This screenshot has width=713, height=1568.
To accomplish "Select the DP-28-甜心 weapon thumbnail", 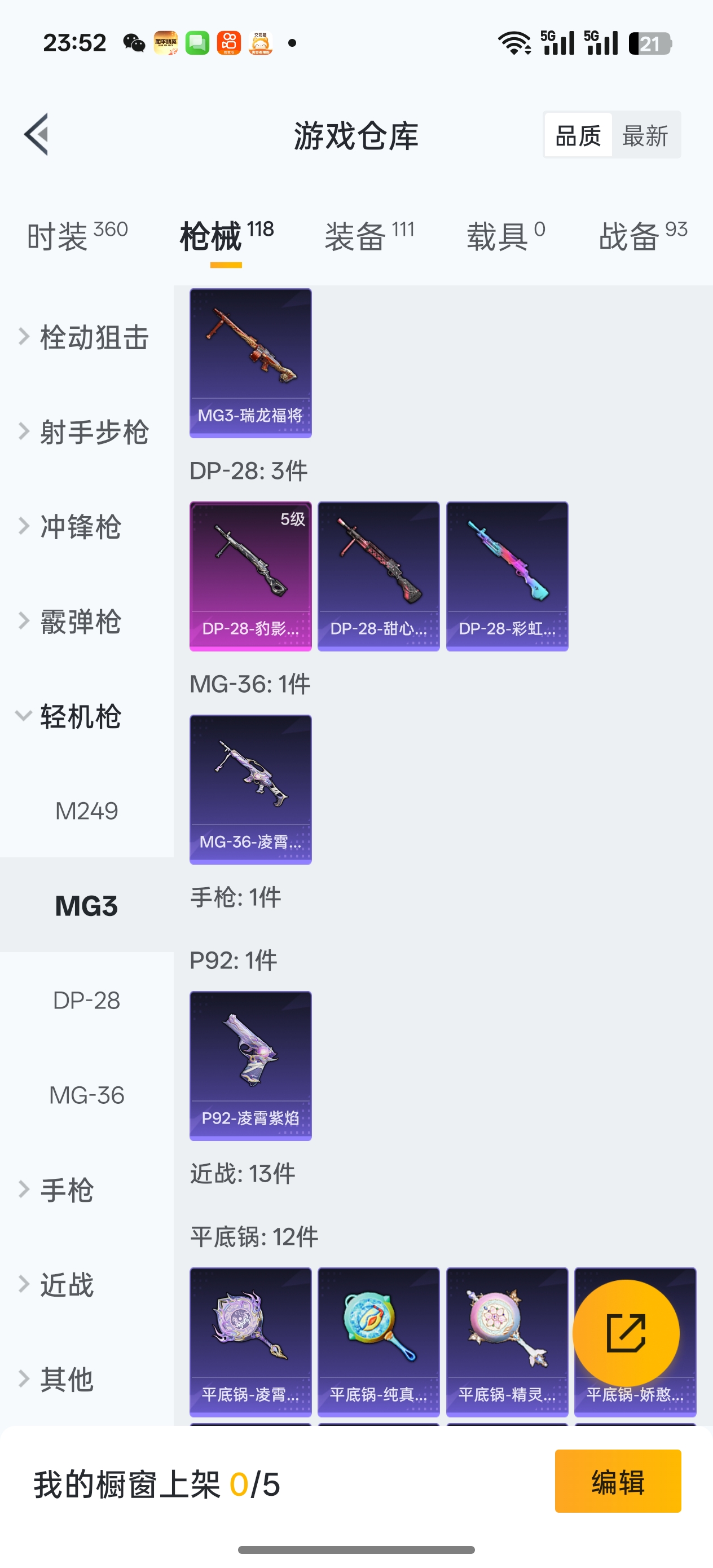I will (378, 575).
